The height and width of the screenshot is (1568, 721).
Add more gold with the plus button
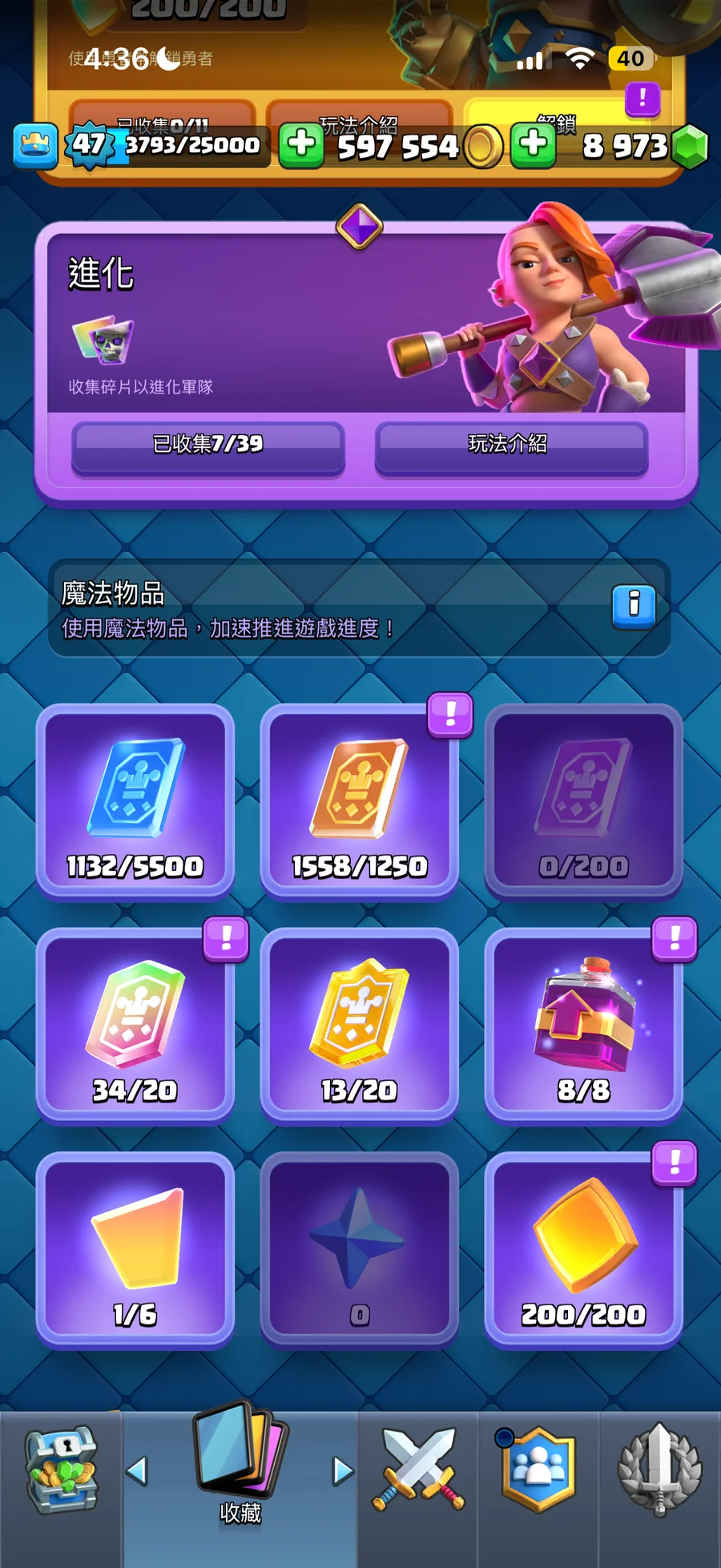pos(301,145)
